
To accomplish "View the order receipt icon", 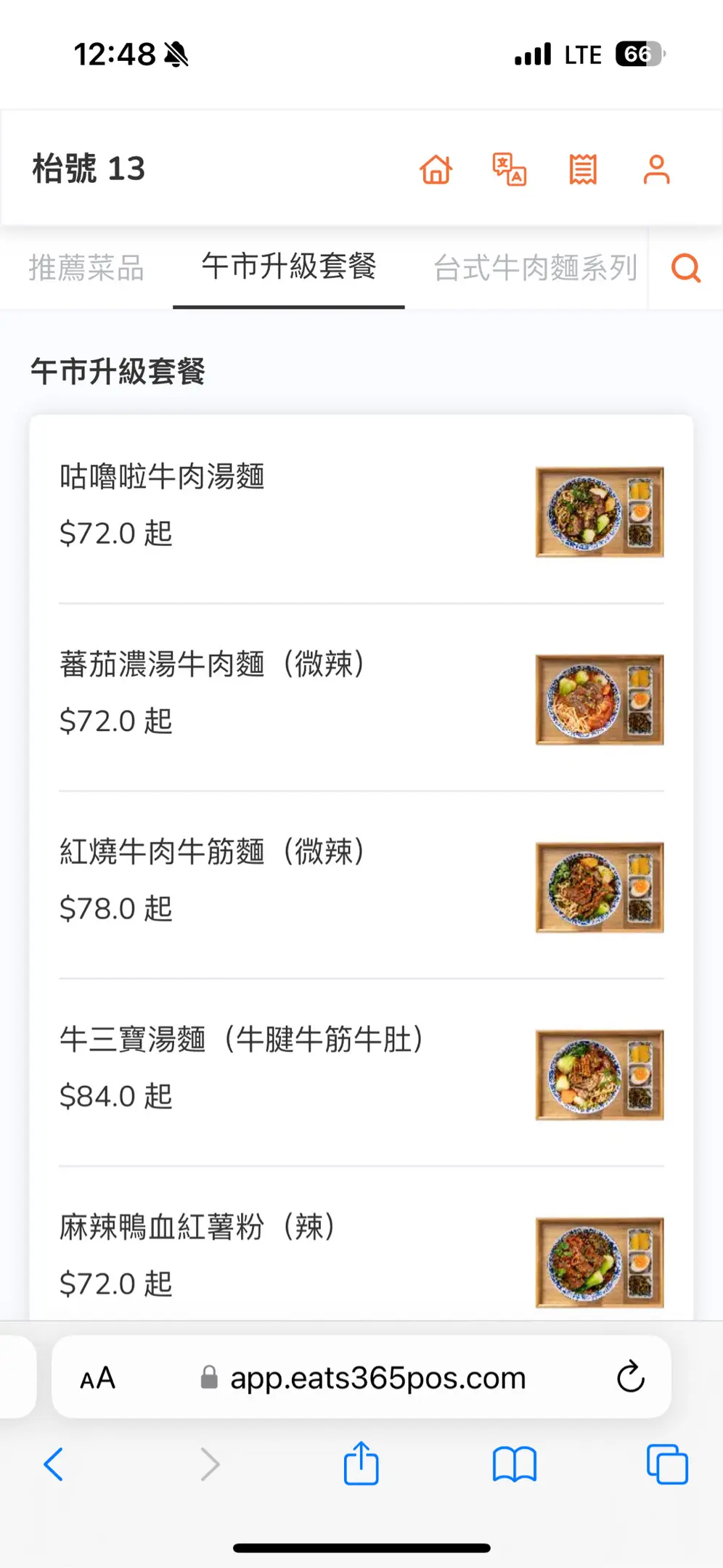I will point(583,170).
